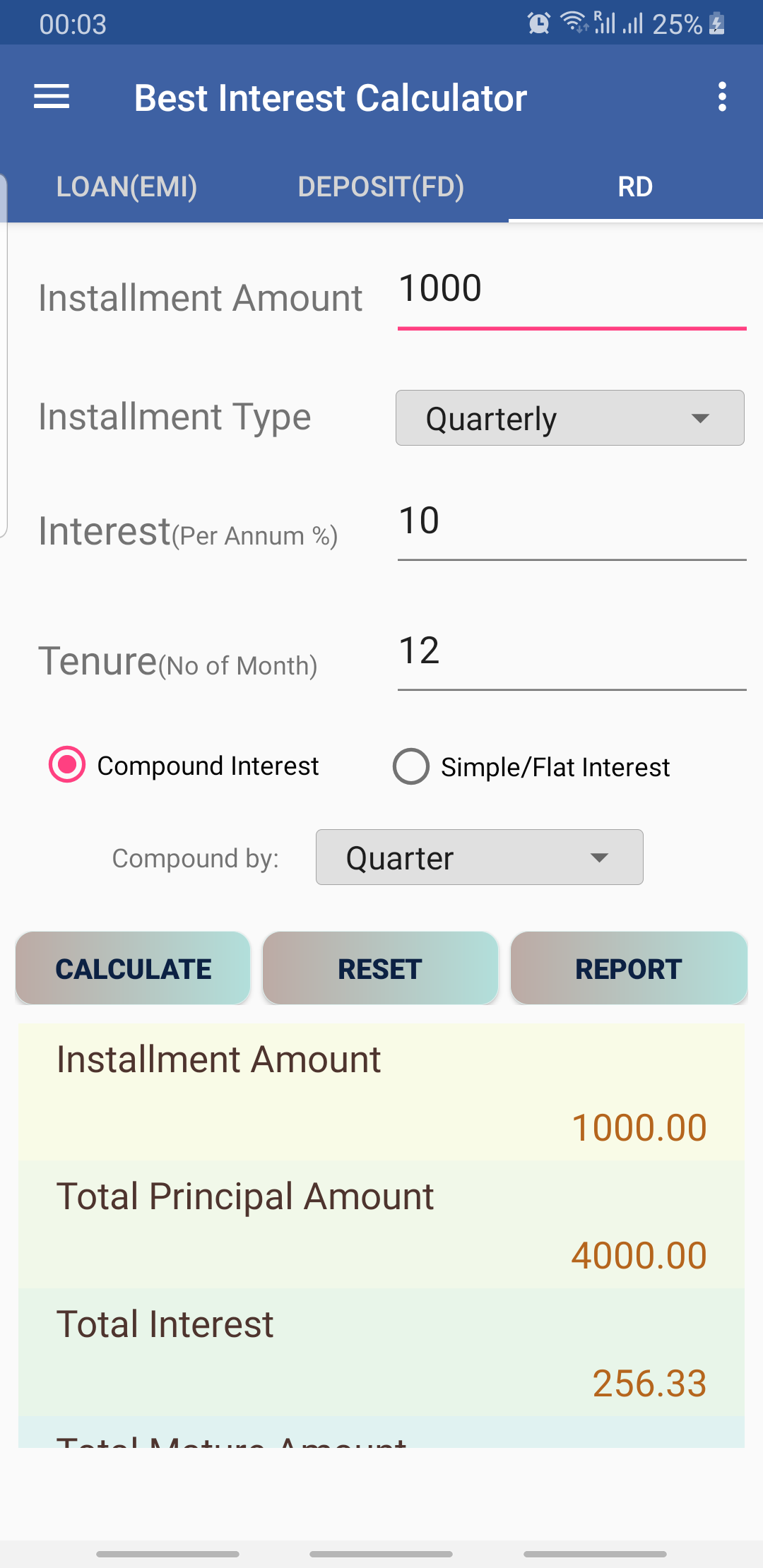Select Compound Interest option
This screenshot has width=763, height=1568.
[x=184, y=766]
